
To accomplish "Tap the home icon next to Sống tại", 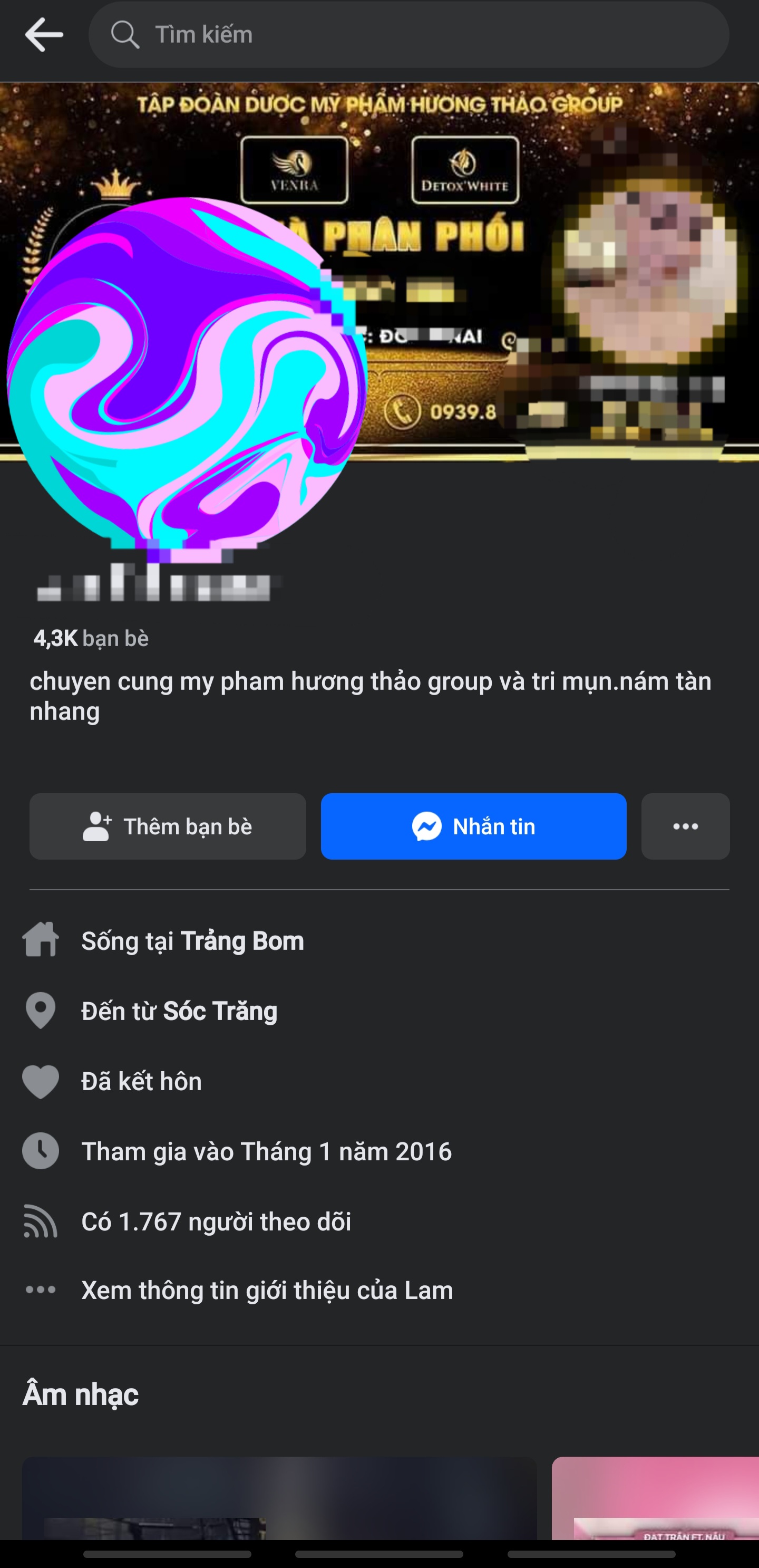I will pos(41,940).
